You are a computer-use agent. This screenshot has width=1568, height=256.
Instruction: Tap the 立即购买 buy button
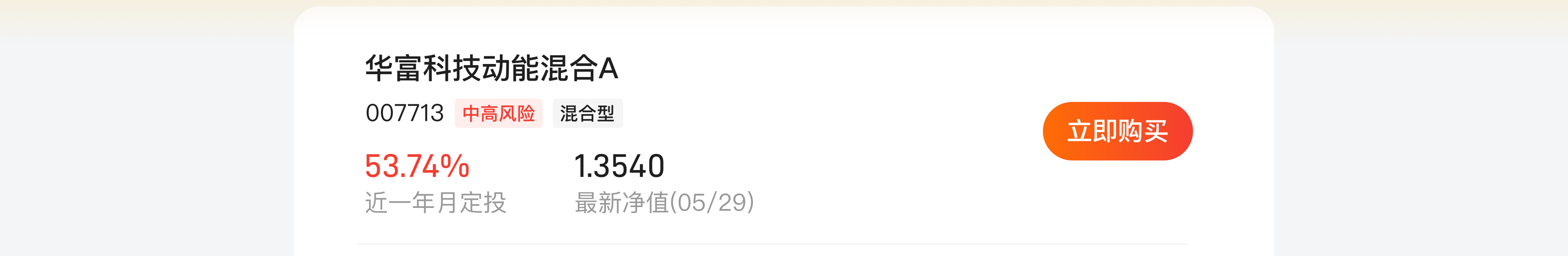[x=1117, y=131]
